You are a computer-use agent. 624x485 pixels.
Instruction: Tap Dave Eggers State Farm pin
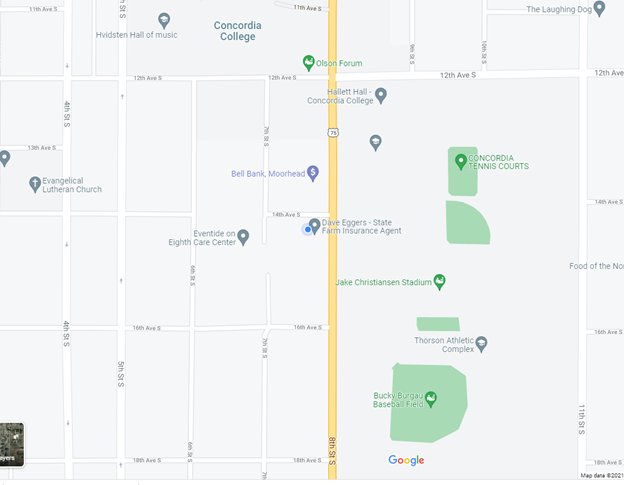(315, 225)
